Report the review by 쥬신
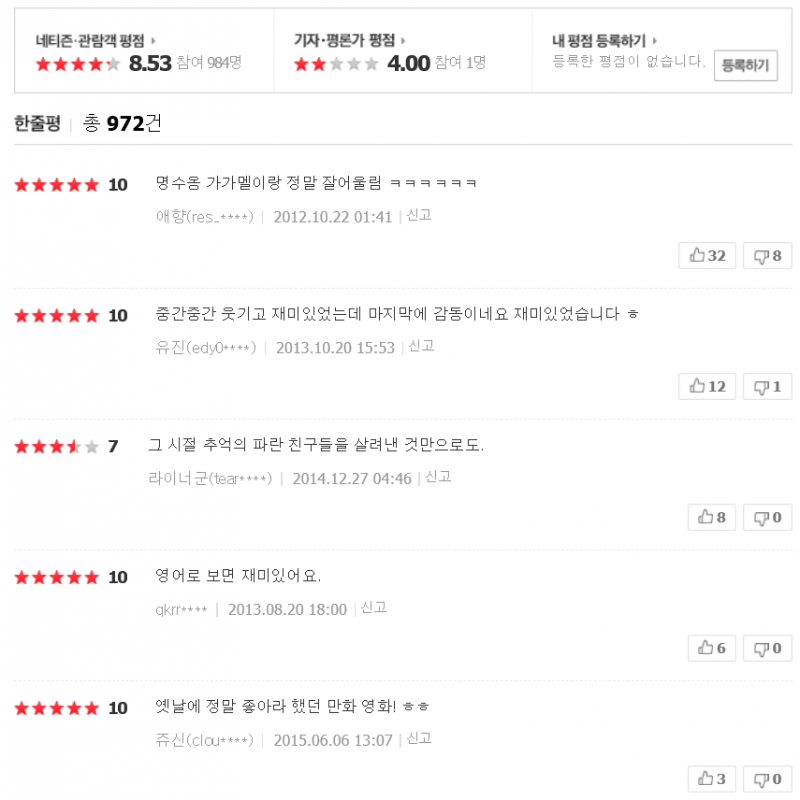The image size is (800, 800). (x=419, y=739)
